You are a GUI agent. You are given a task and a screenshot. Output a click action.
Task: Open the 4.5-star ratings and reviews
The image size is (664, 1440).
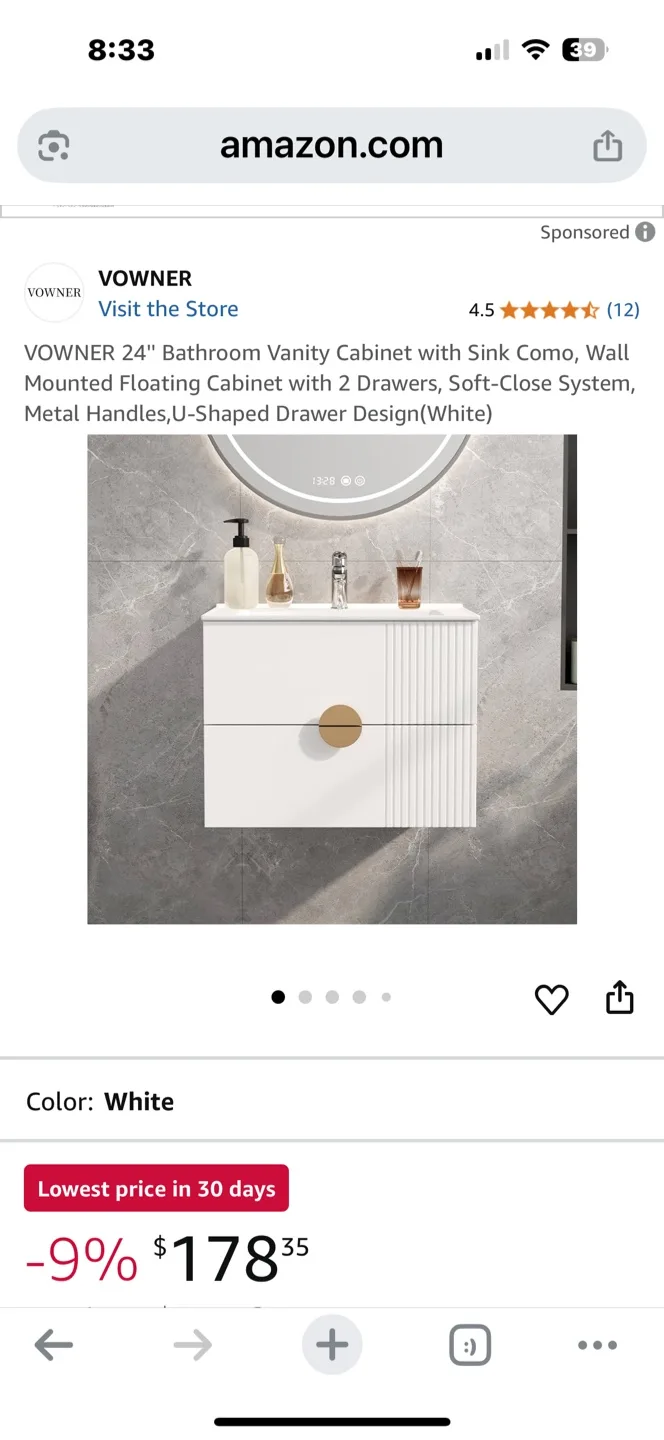tap(554, 310)
